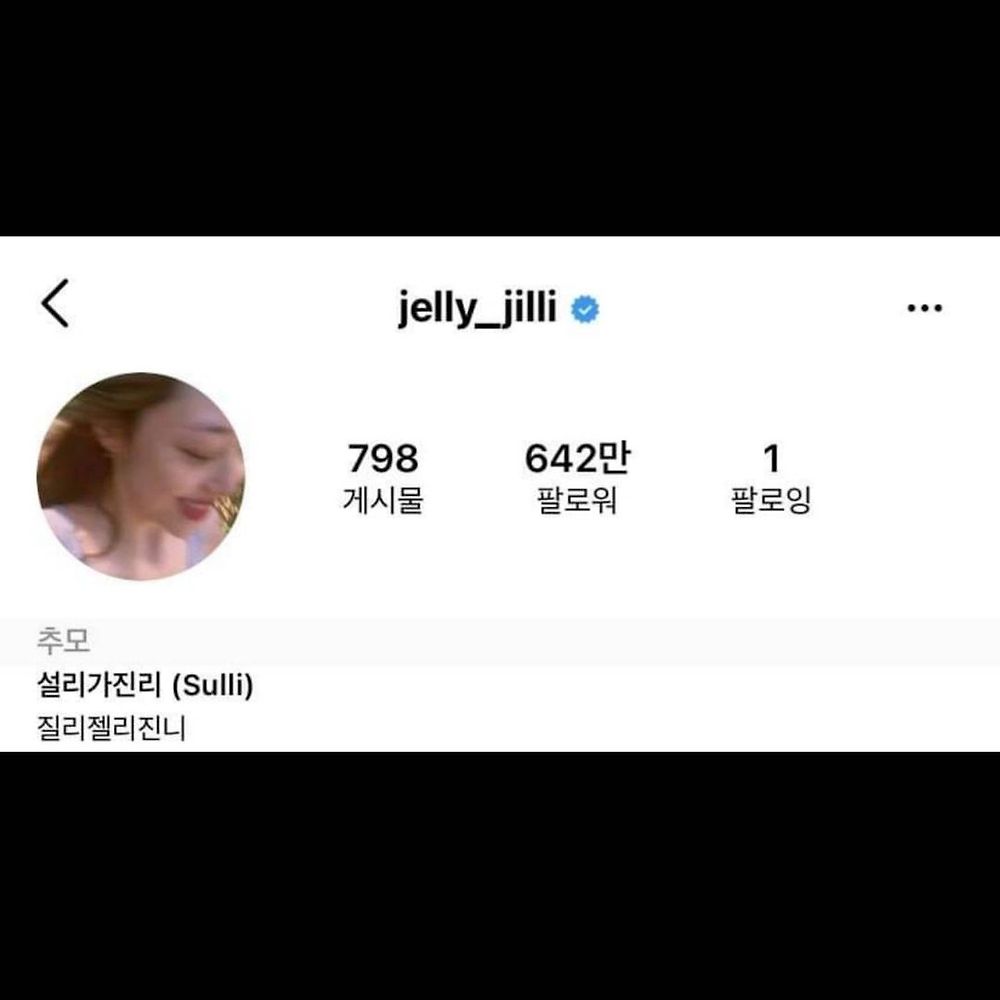1000x1000 pixels.
Task: View the 1 following list
Action: point(770,477)
